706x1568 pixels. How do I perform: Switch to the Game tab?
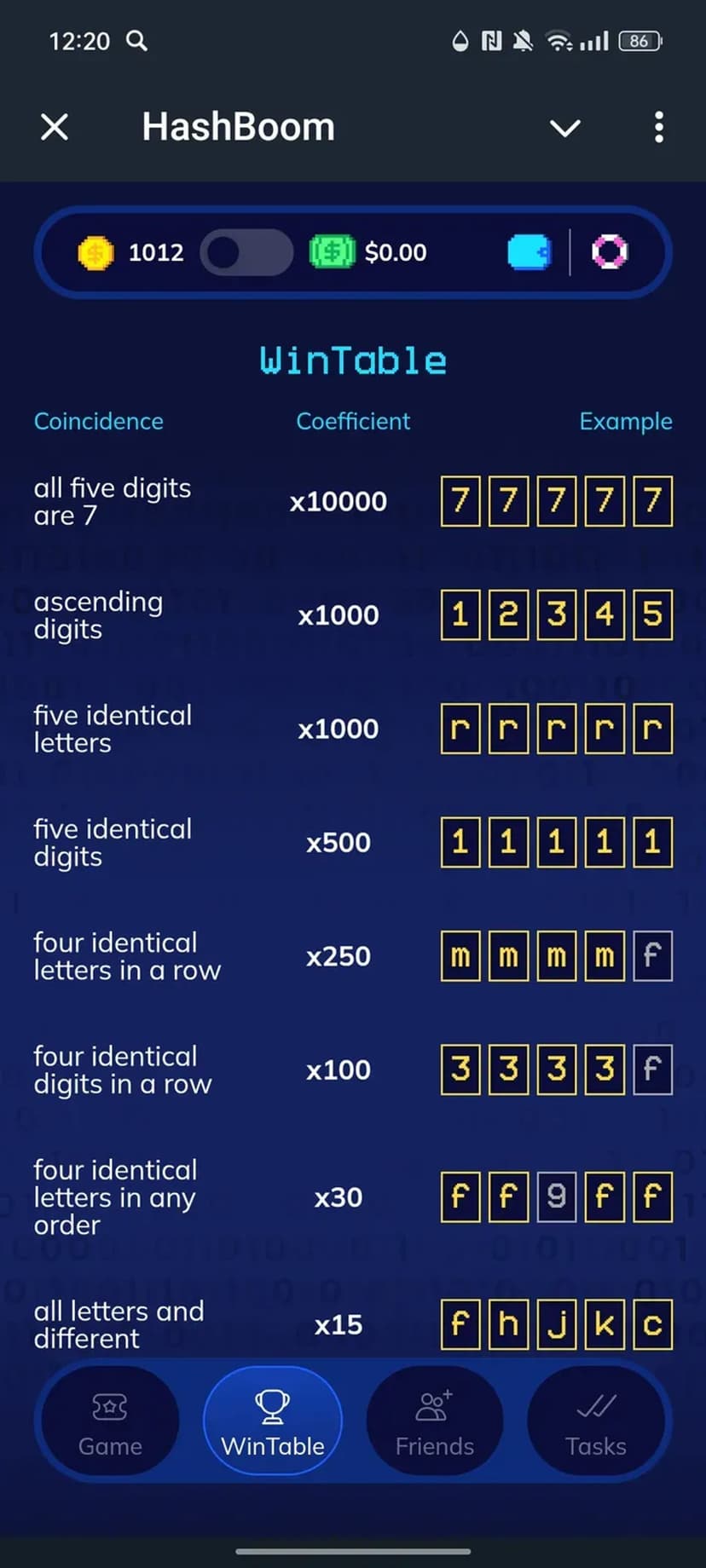coord(110,1421)
